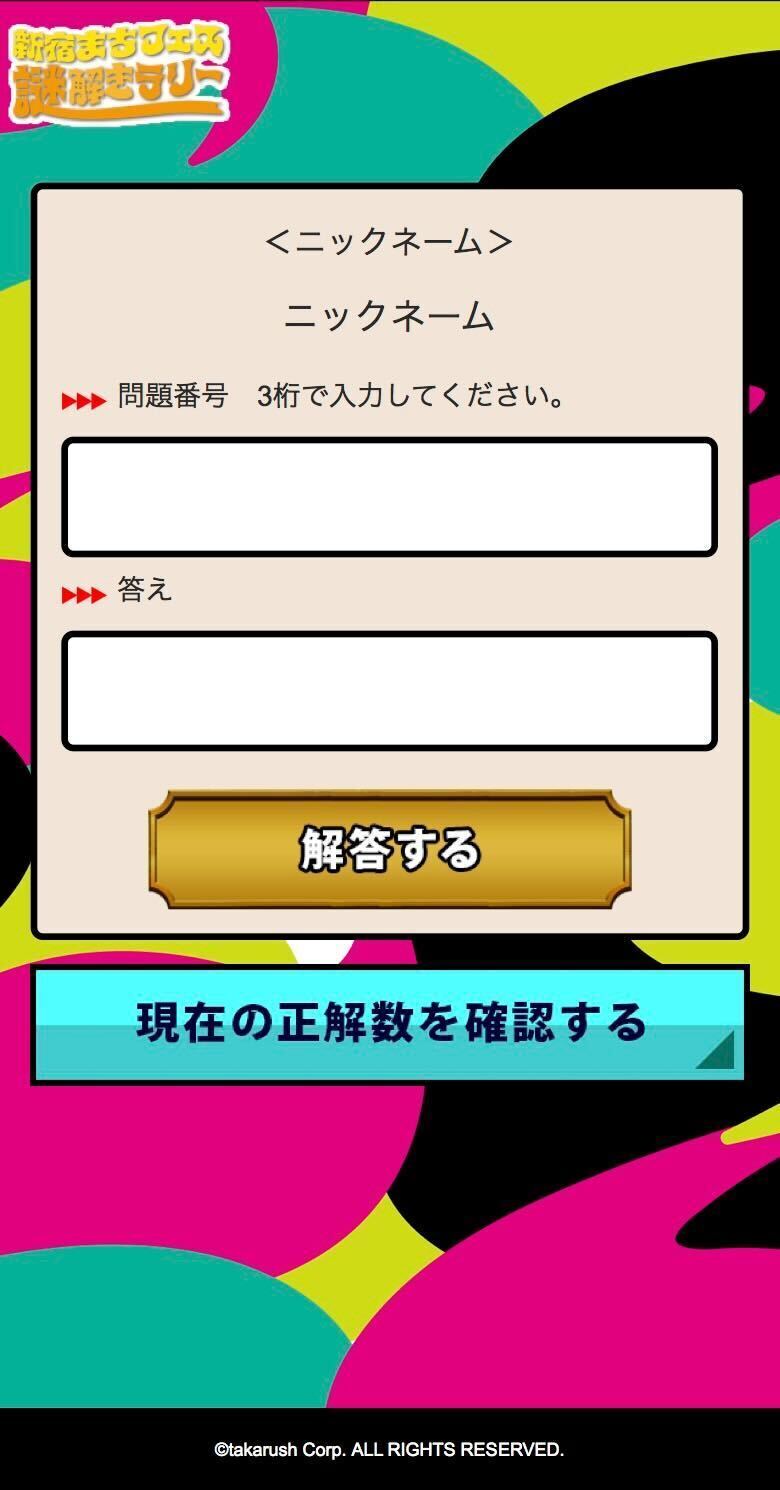Submit with the 解答する button
This screenshot has height=1490, width=780.
pyautogui.click(x=389, y=849)
